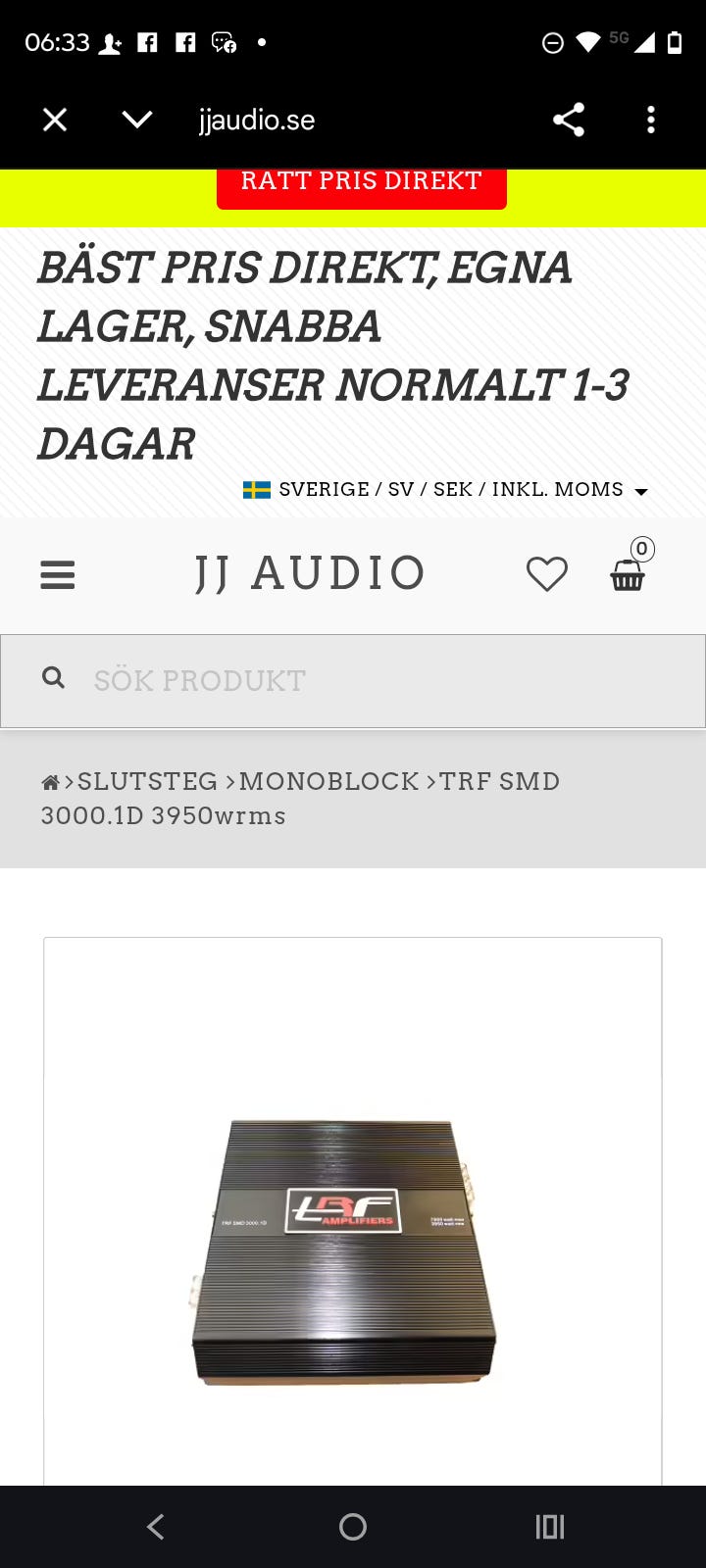The width and height of the screenshot is (706, 1568).
Task: Open the hamburger navigation menu
Action: click(x=57, y=574)
